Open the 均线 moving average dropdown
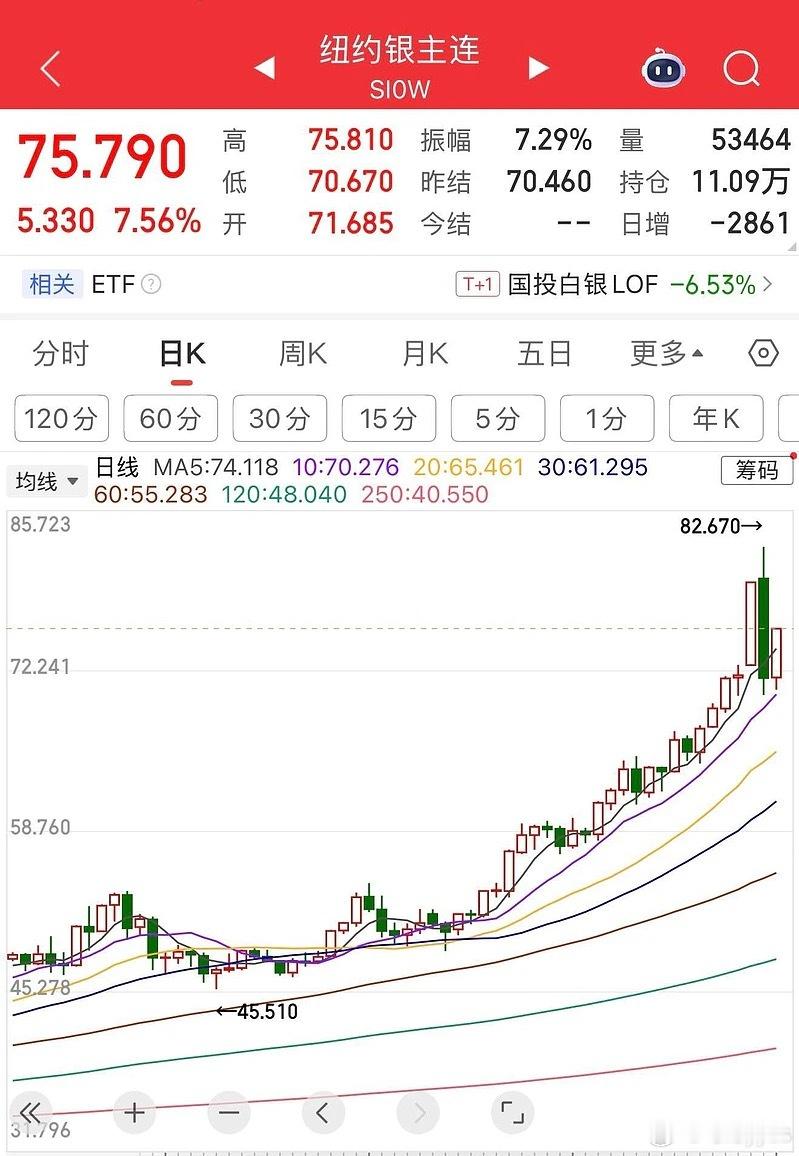 click(x=45, y=481)
